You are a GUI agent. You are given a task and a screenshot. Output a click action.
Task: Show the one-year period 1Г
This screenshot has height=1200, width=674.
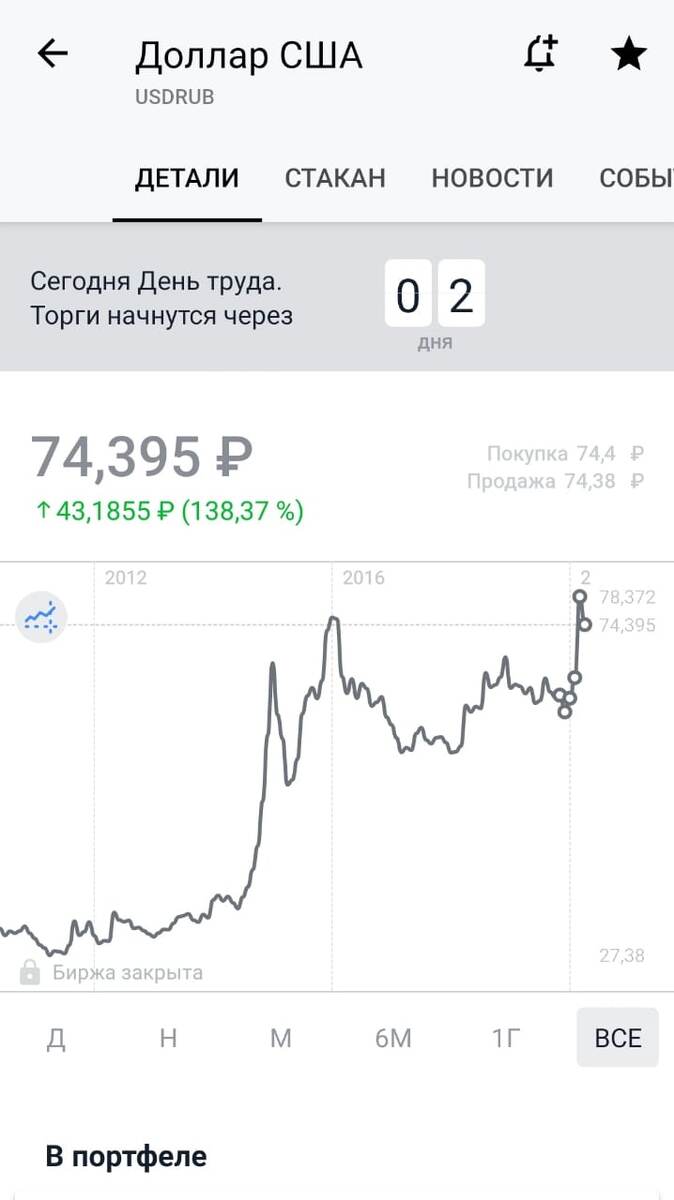point(506,1038)
